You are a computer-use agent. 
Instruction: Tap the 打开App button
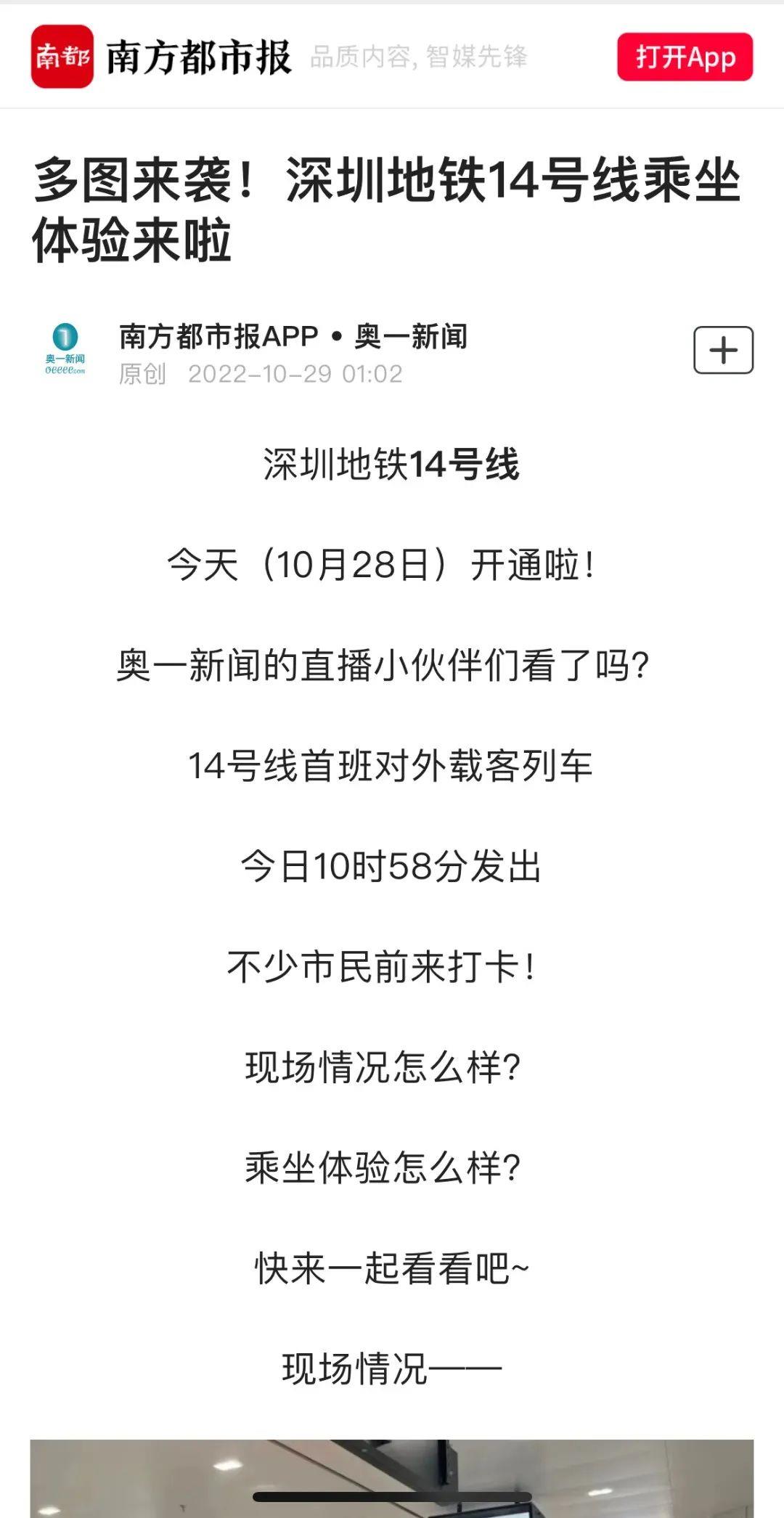click(x=685, y=57)
